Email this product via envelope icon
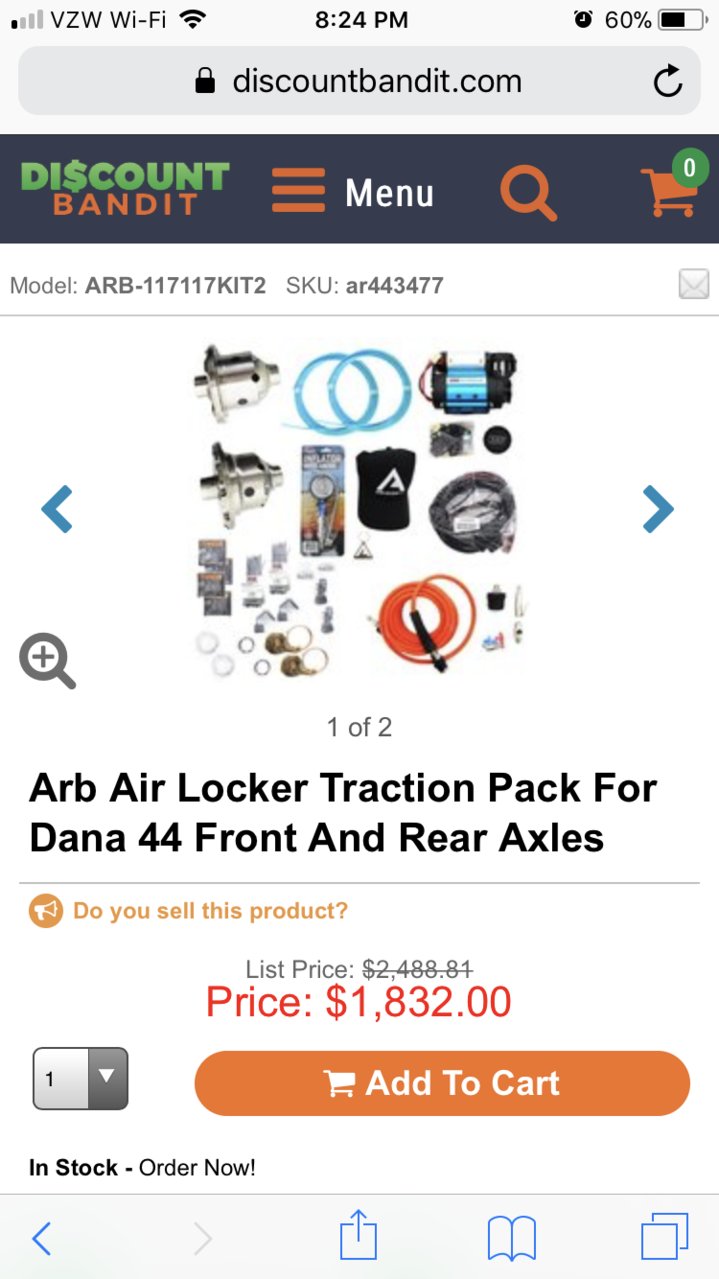 693,285
